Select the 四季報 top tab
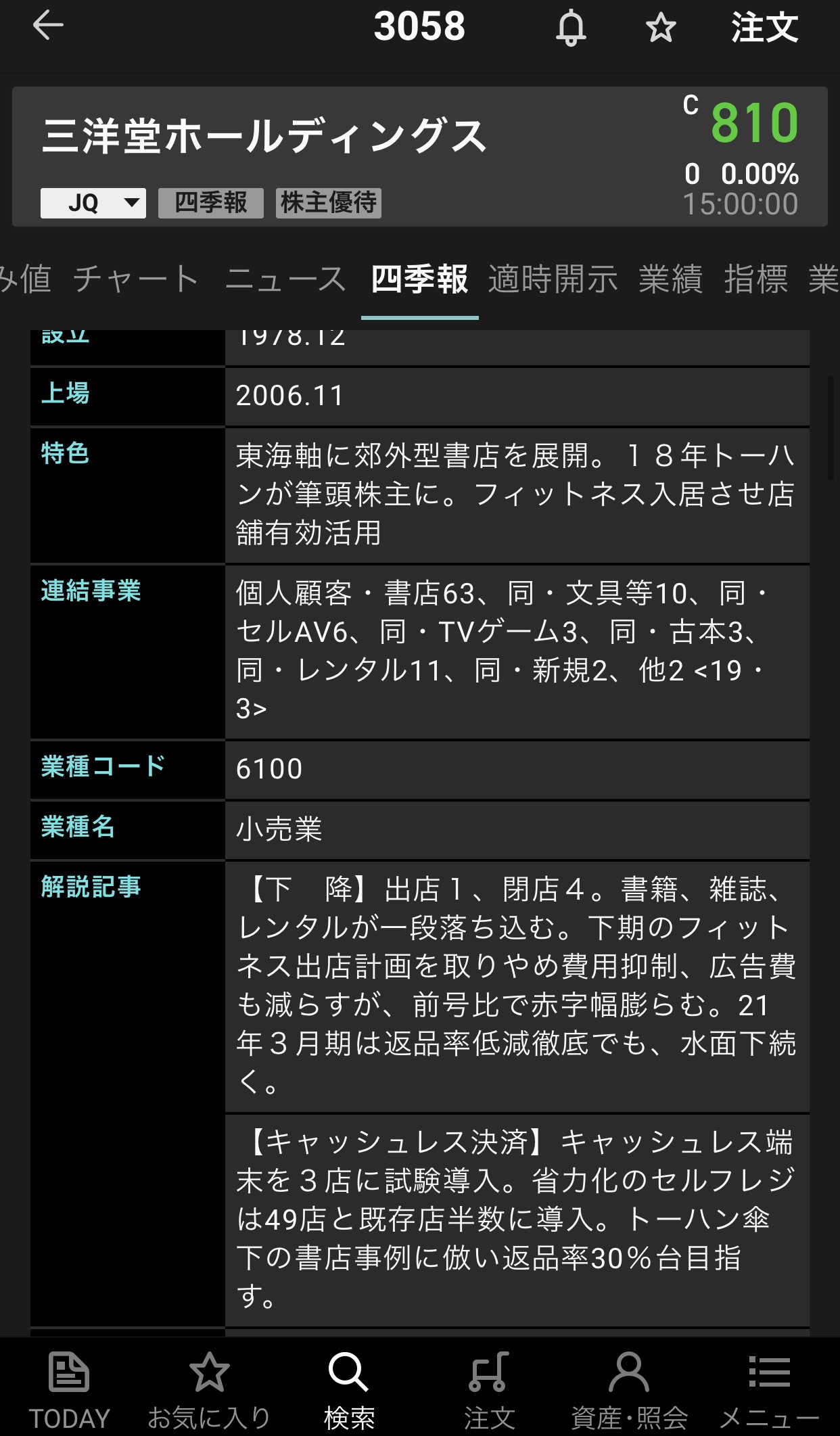Screen dimensions: 840x1436 [x=419, y=279]
